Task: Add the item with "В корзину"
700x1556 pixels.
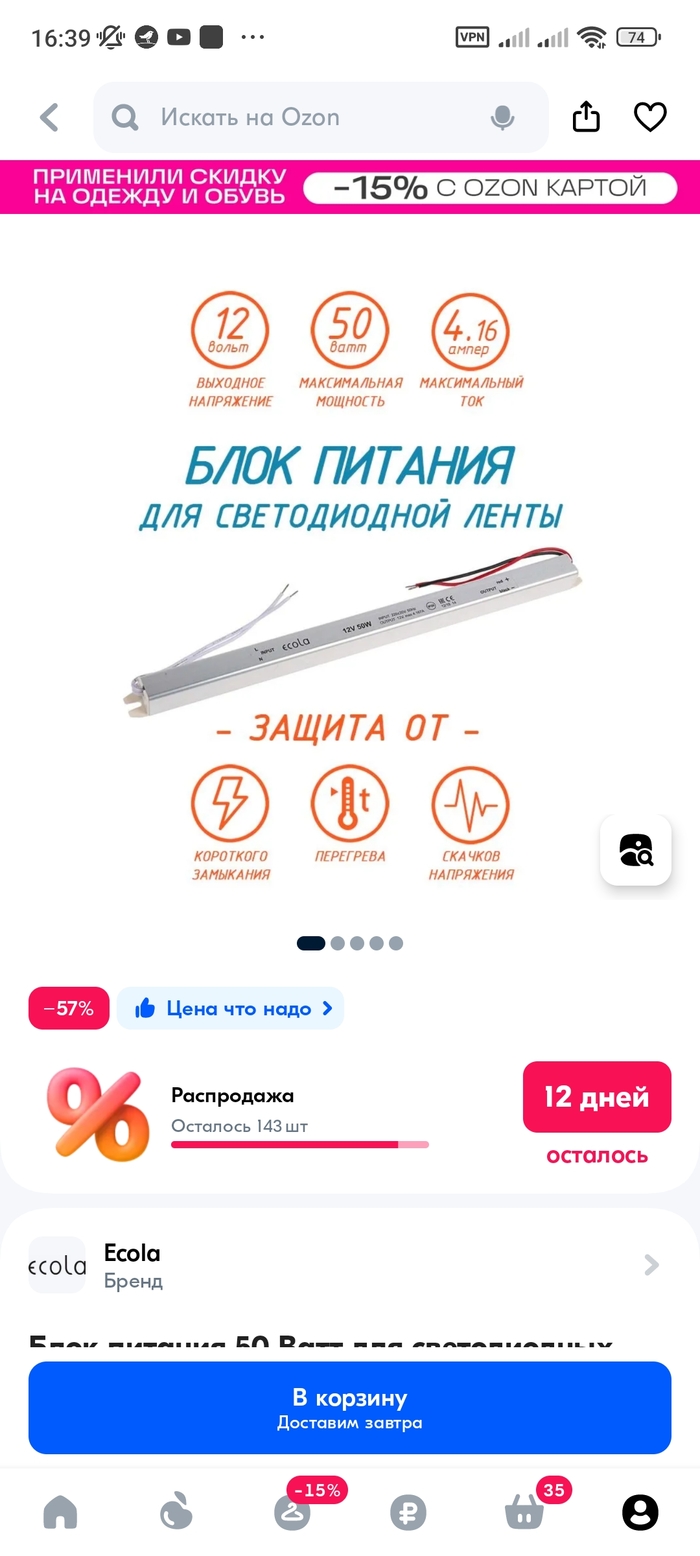Action: [x=350, y=1407]
